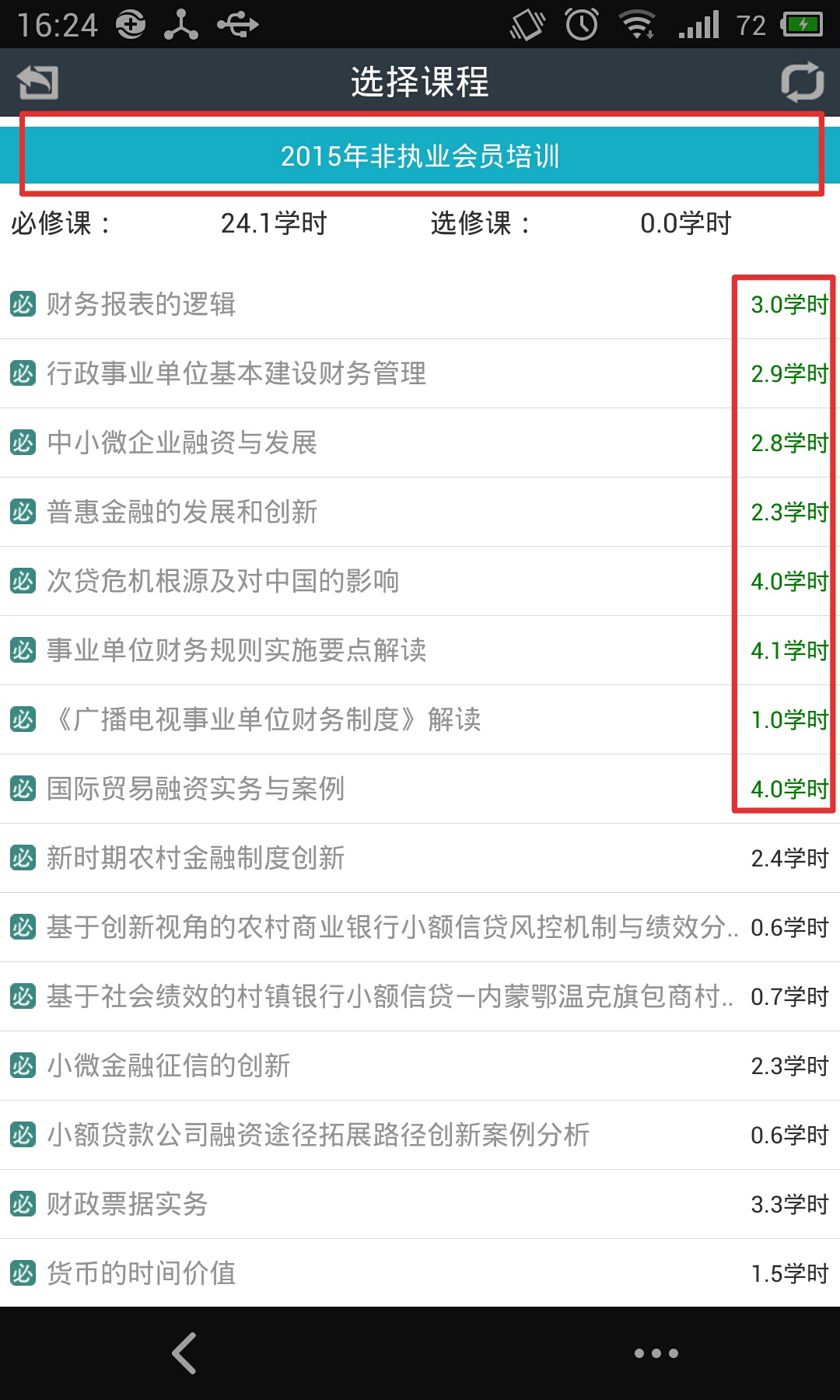
Task: Open course 财务报表的逻辑
Action: click(x=420, y=304)
